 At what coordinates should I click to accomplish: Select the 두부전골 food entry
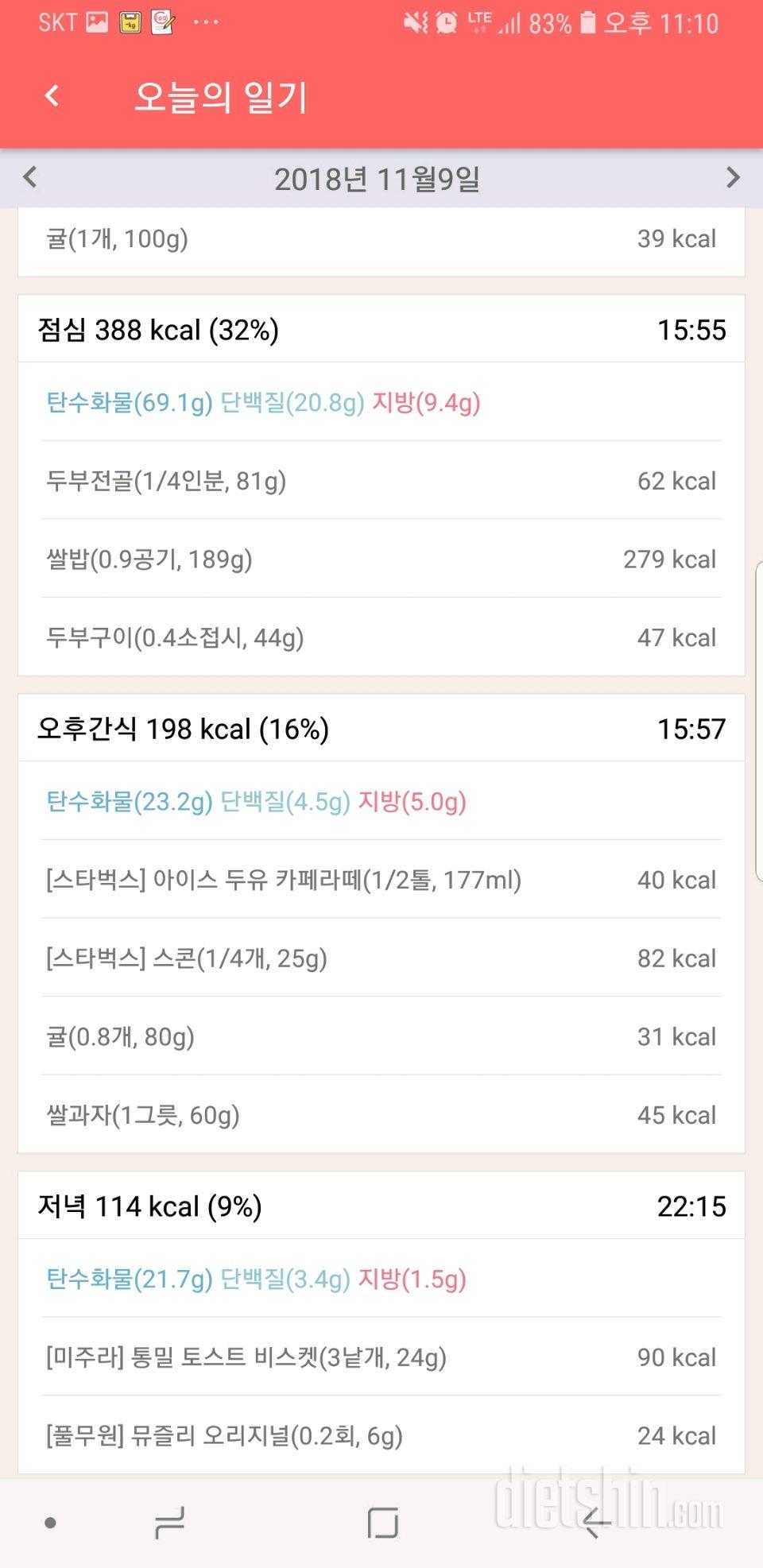click(x=381, y=480)
